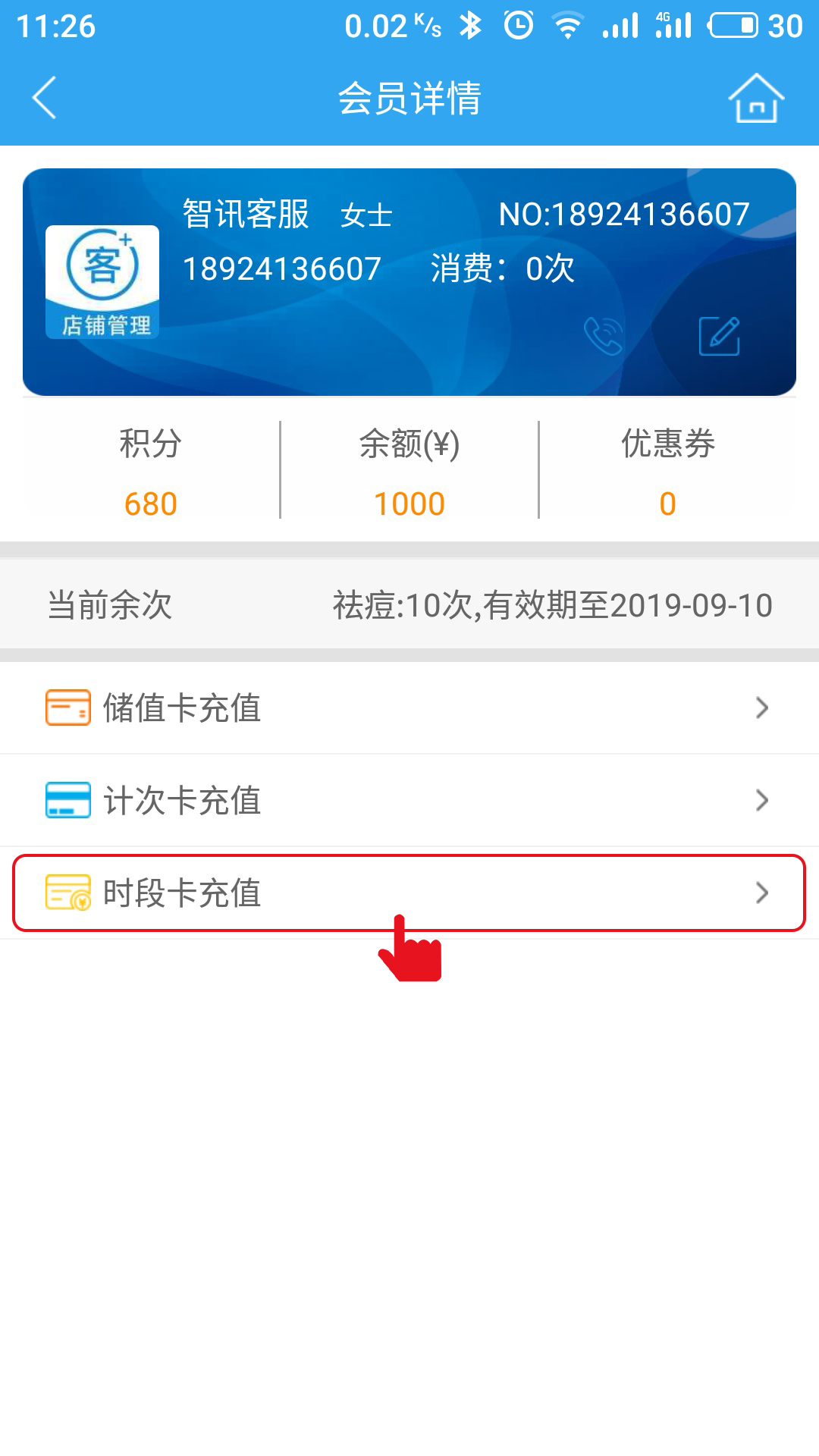Call the member via the phone icon
This screenshot has width=819, height=1456.
[604, 336]
